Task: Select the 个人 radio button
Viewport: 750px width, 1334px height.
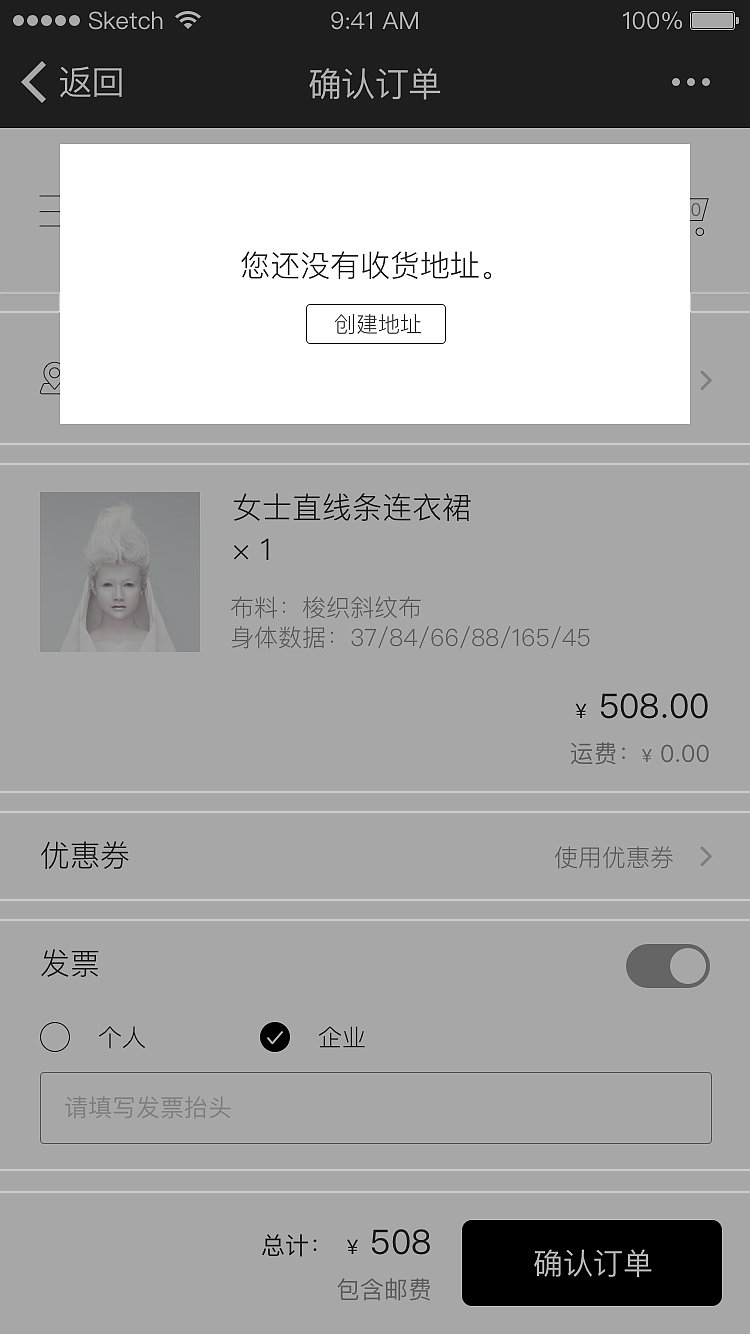Action: (x=55, y=1038)
